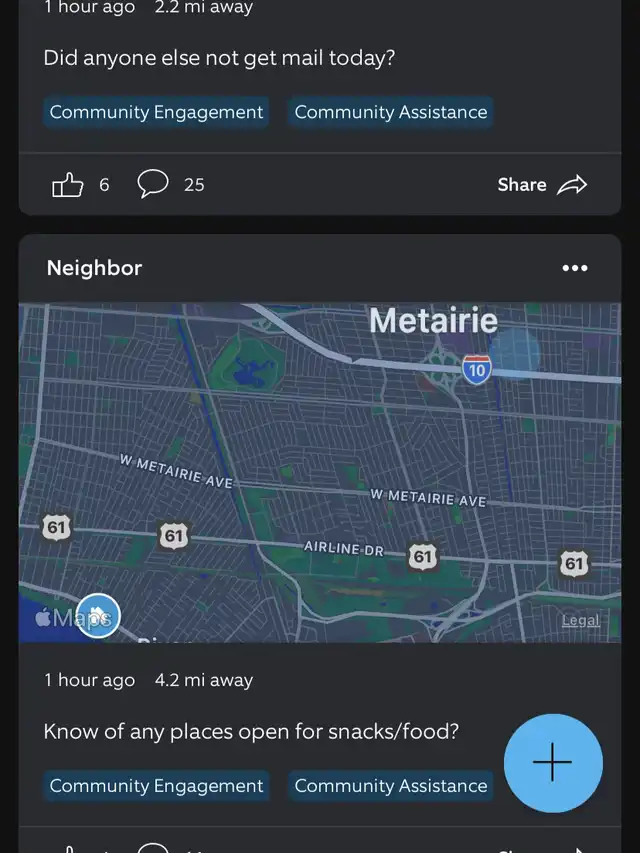Create a new post with plus button
Image resolution: width=640 pixels, height=853 pixels.
[552, 763]
